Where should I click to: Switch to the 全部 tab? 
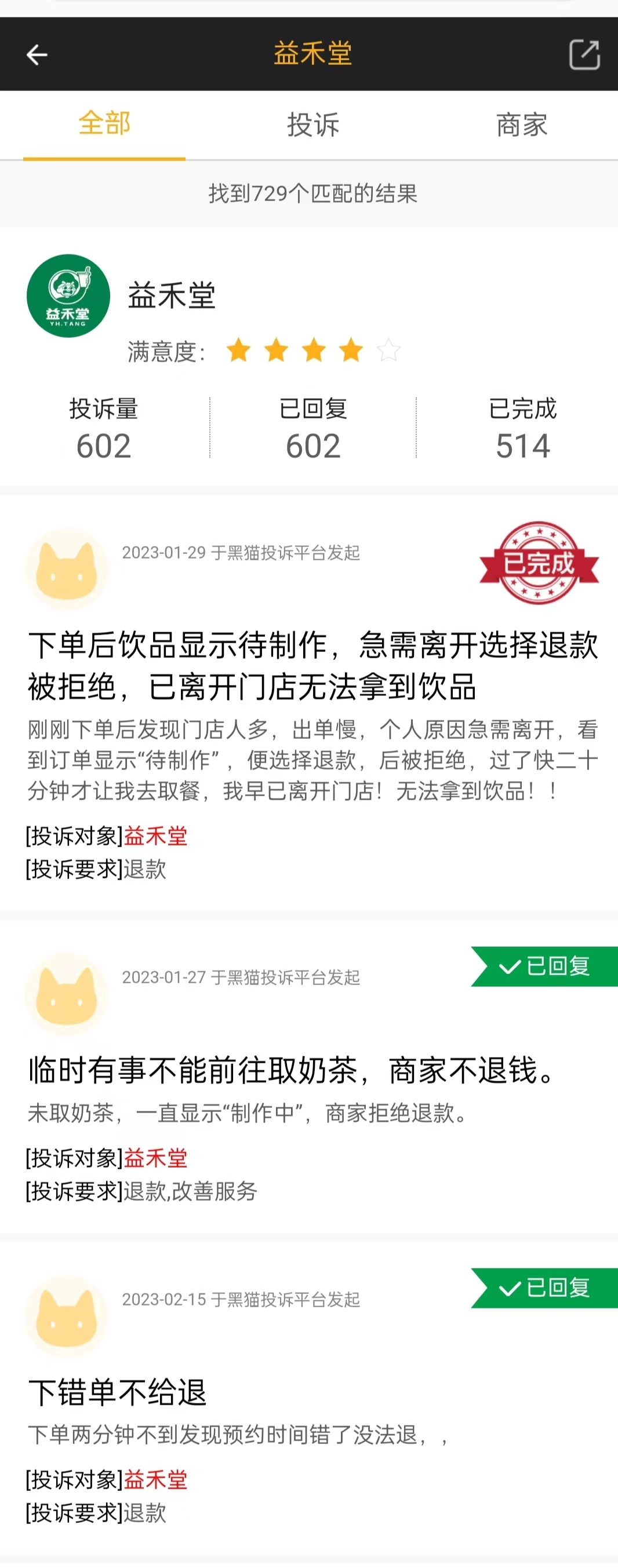click(x=104, y=124)
